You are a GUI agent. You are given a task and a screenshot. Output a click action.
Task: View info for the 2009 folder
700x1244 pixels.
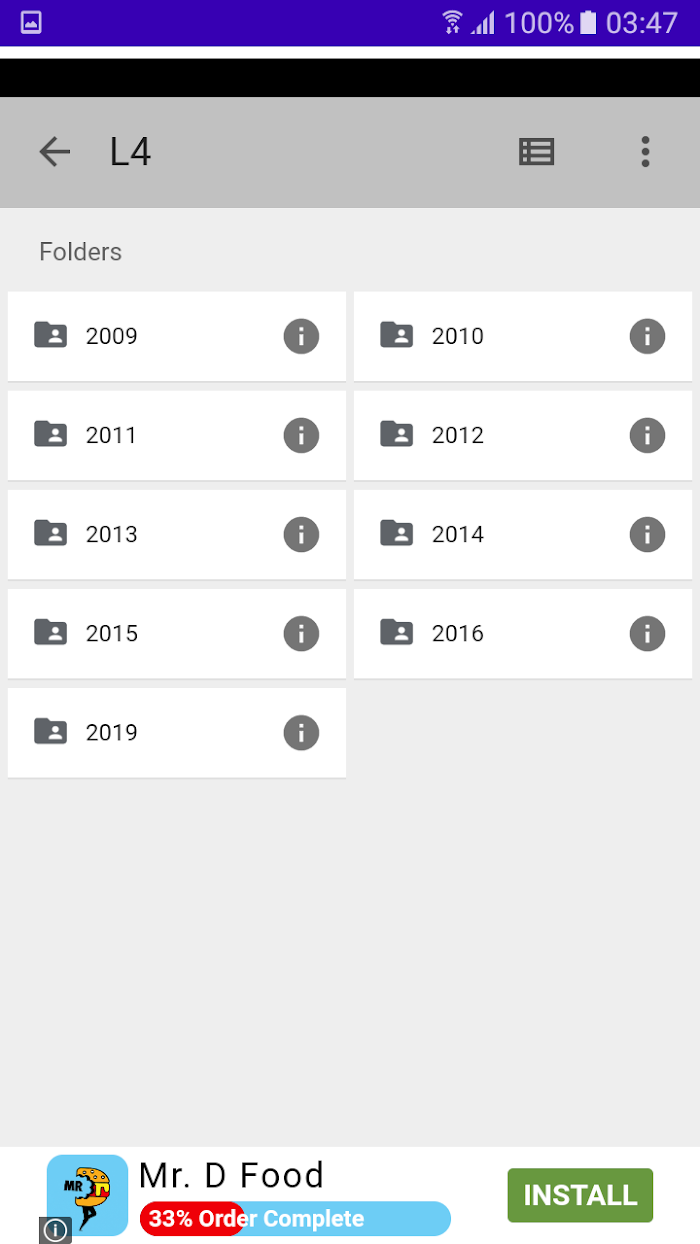(301, 336)
